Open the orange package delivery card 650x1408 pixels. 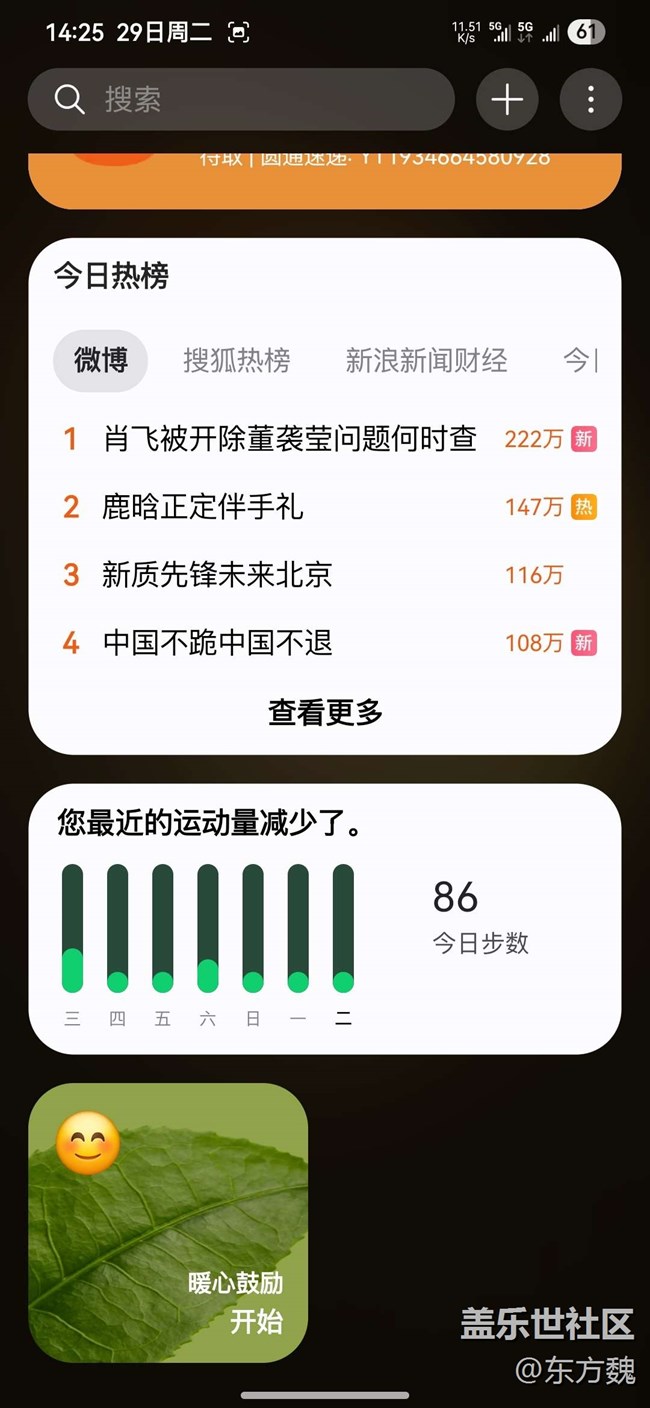coord(325,180)
